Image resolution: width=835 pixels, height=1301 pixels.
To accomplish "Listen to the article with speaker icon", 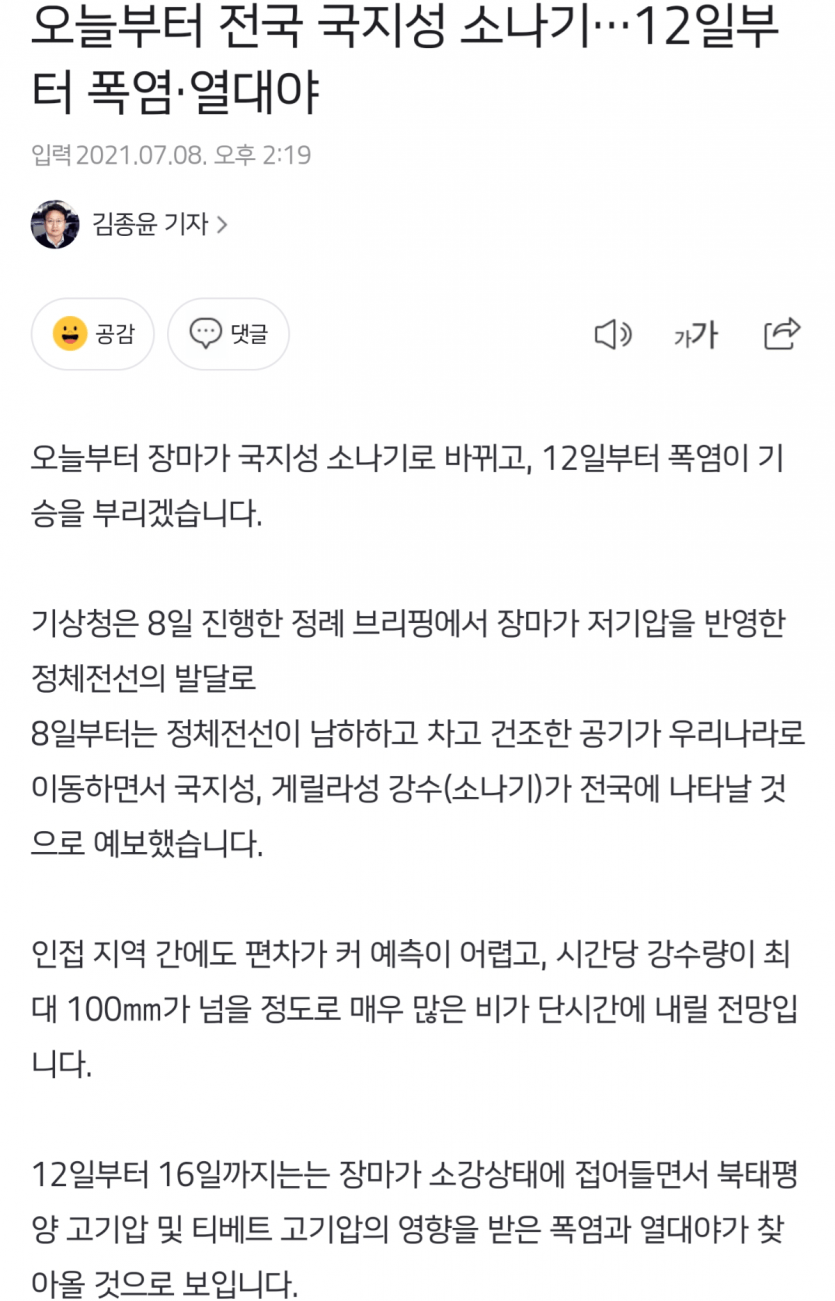I will tap(612, 335).
